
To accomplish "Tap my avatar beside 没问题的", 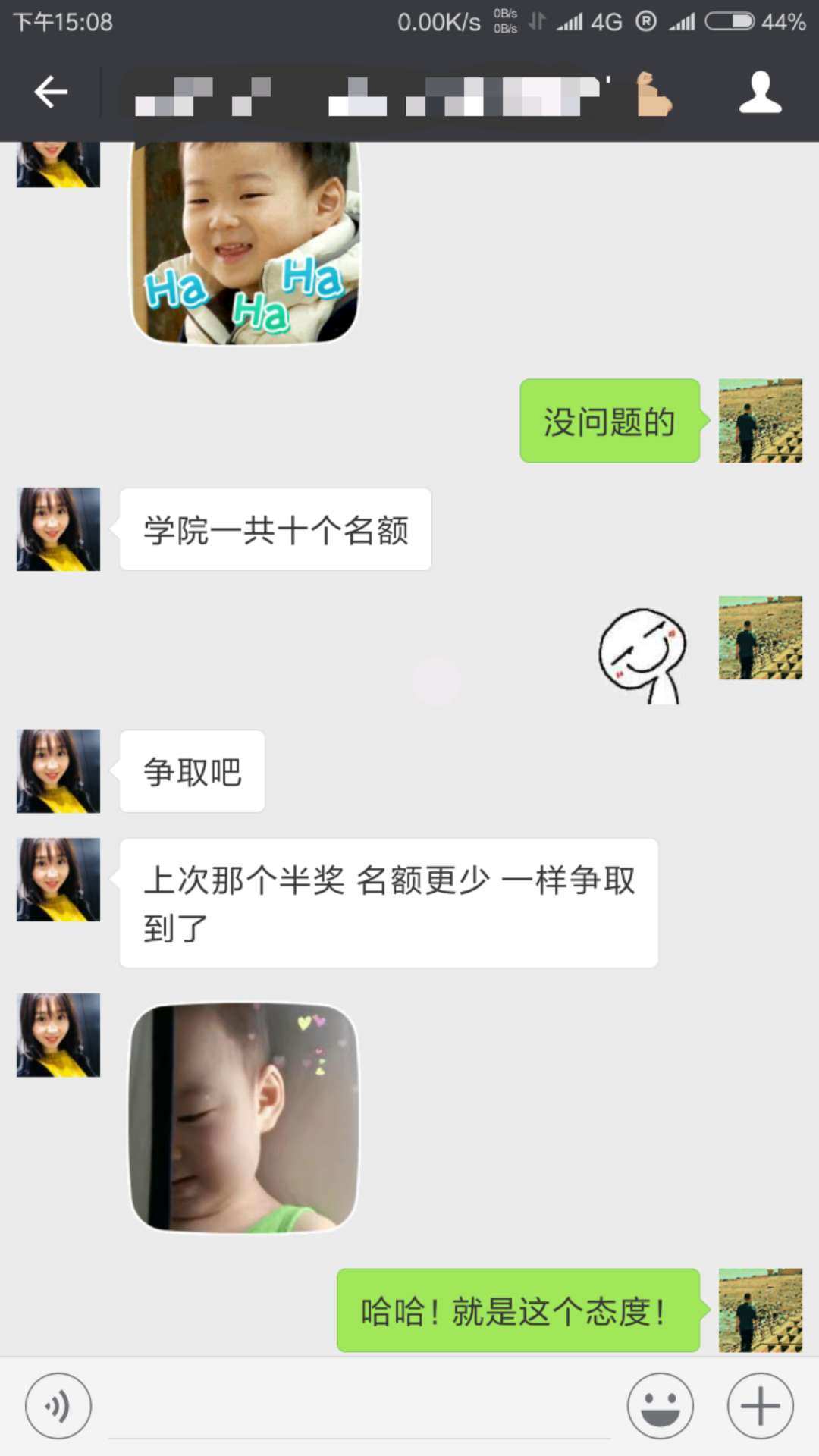I will [760, 421].
